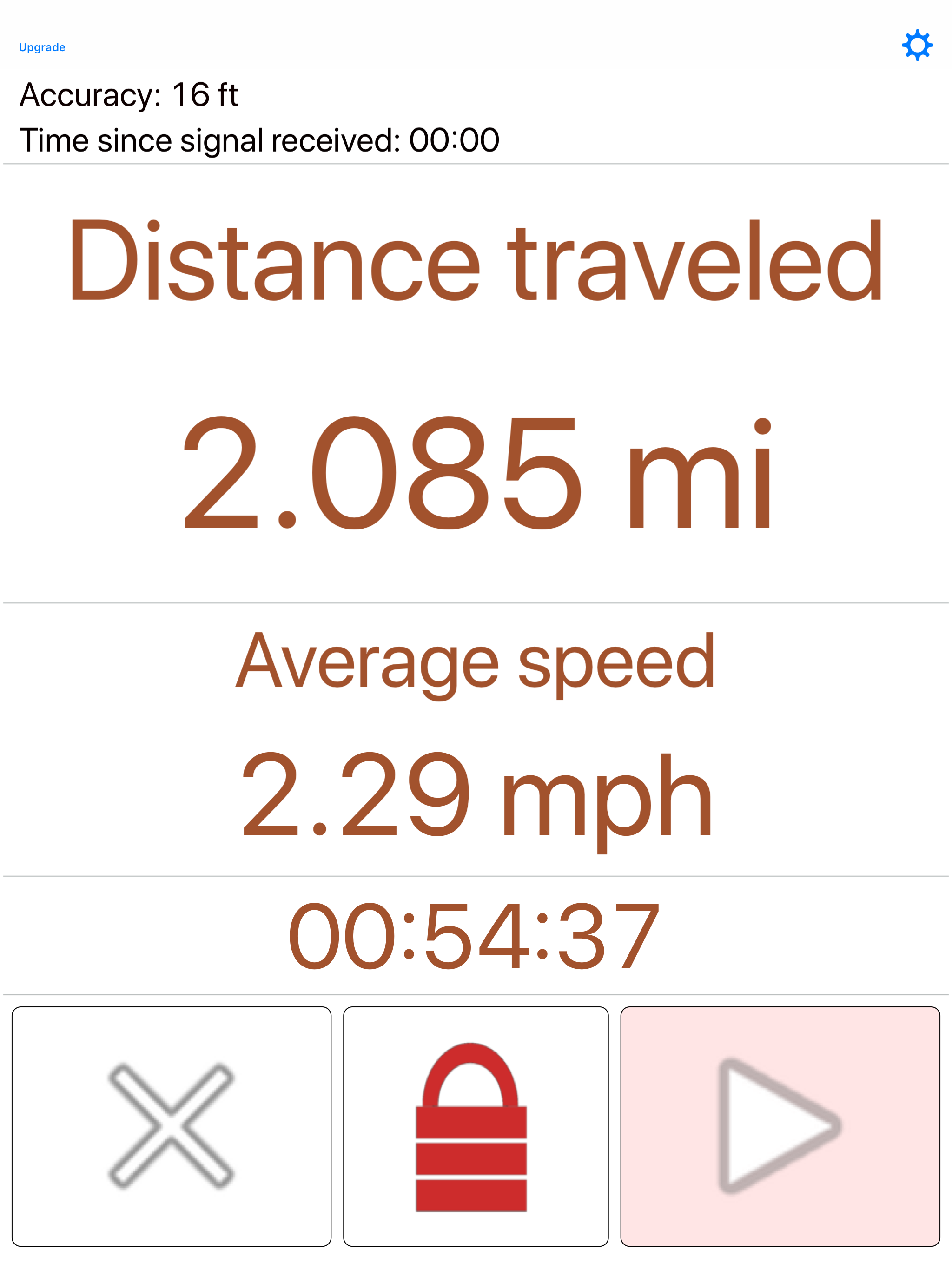Toggle the red lock button
952x1270 pixels.
(x=476, y=1126)
